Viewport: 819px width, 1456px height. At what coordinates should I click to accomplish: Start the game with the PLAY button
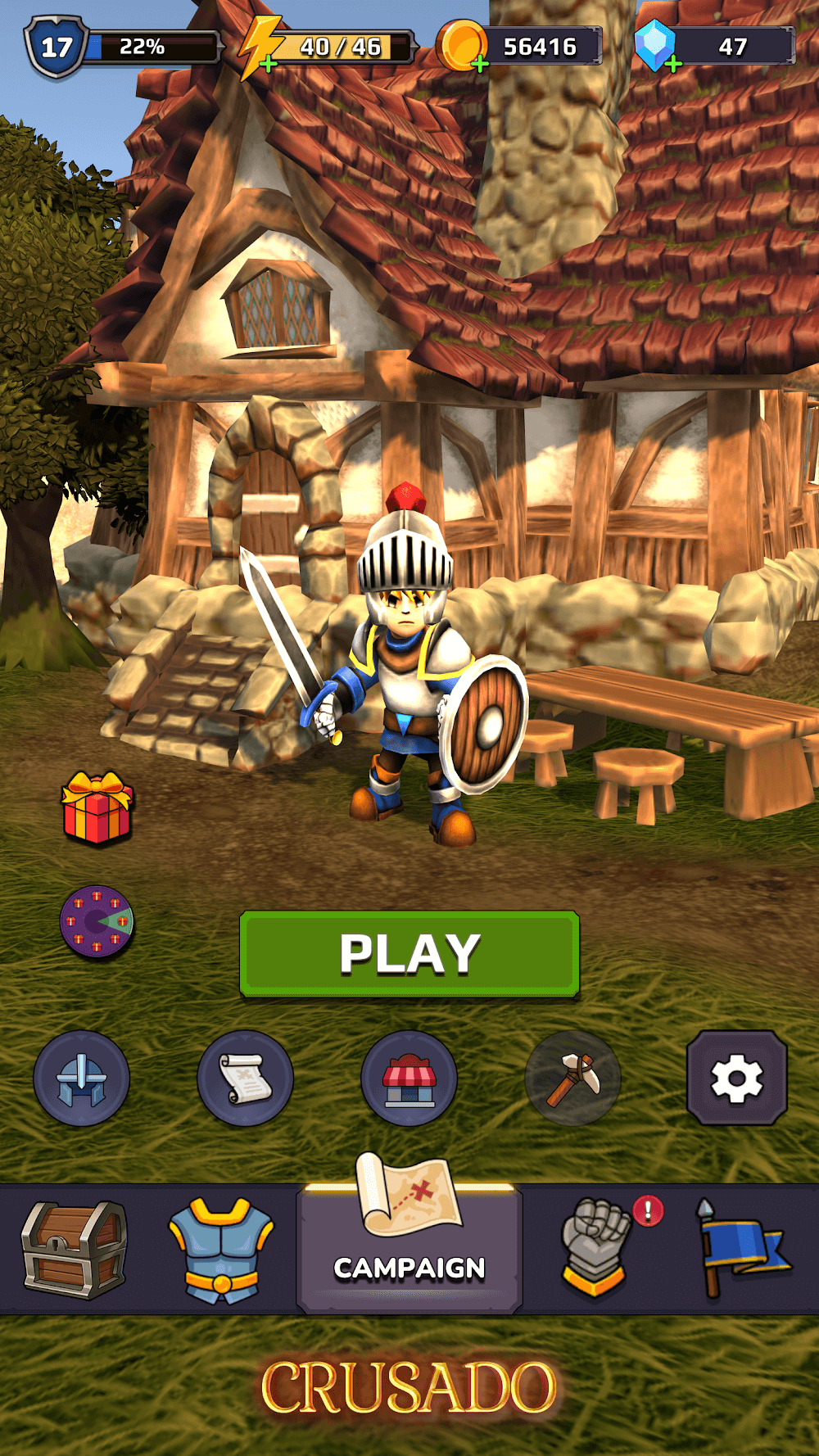pos(409,954)
